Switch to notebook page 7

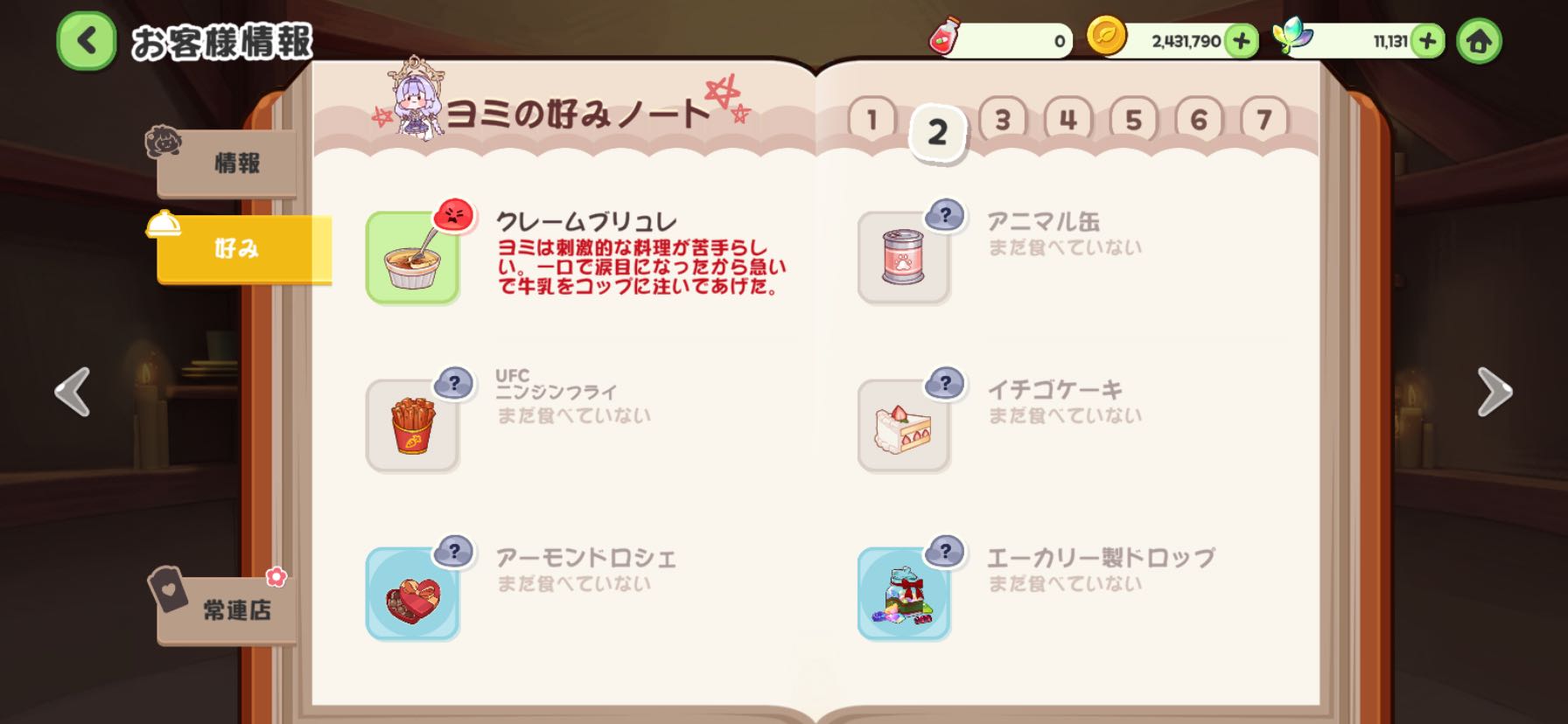pyautogui.click(x=1263, y=120)
